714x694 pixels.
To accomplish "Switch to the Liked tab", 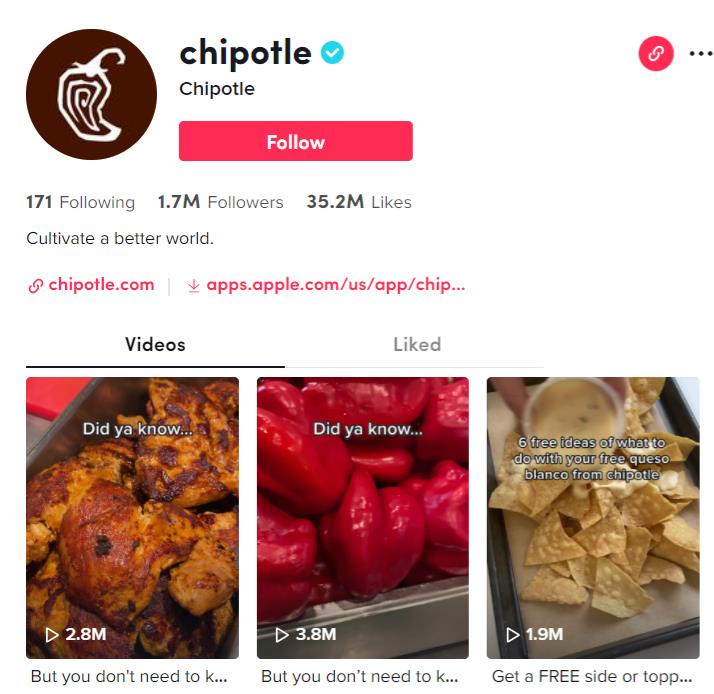I will pos(416,344).
